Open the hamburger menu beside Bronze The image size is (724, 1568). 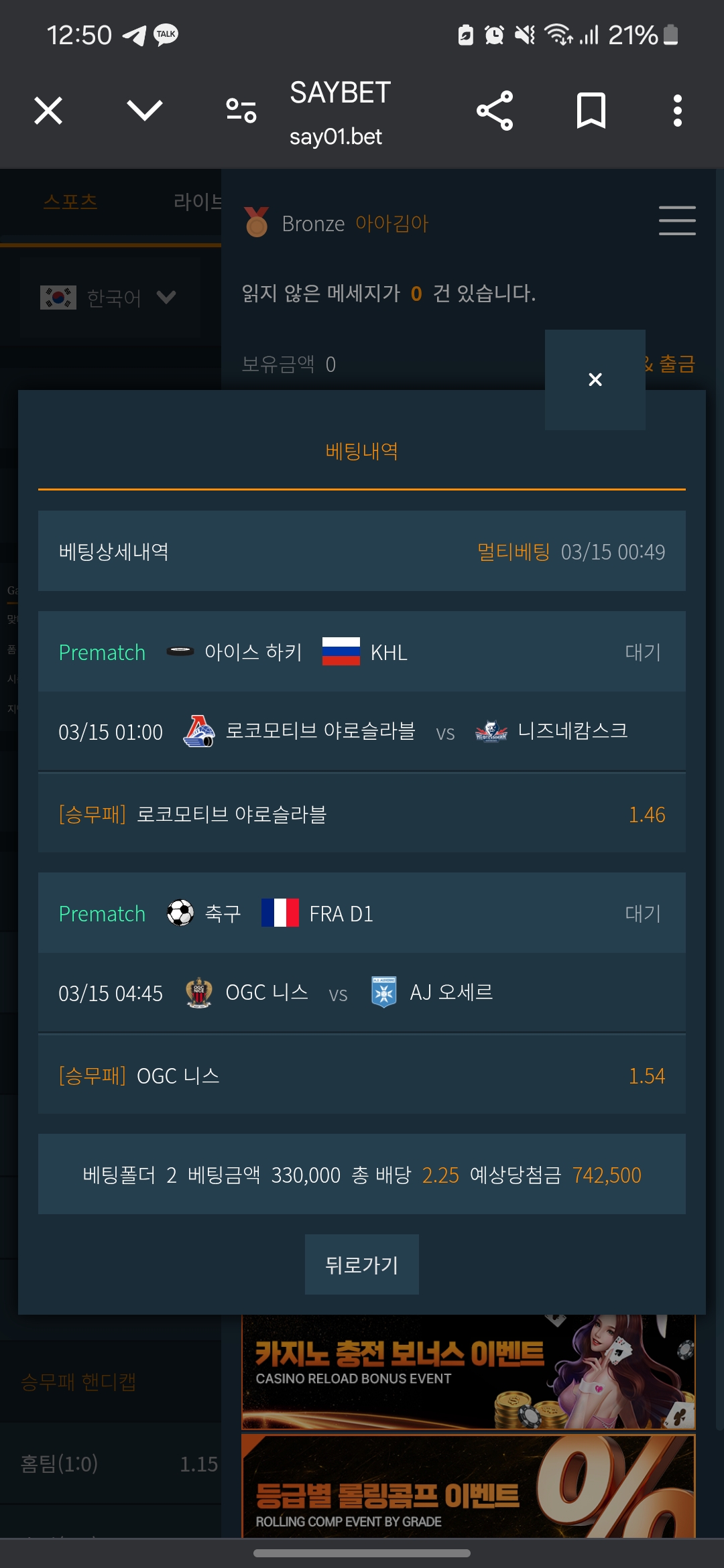click(x=677, y=221)
